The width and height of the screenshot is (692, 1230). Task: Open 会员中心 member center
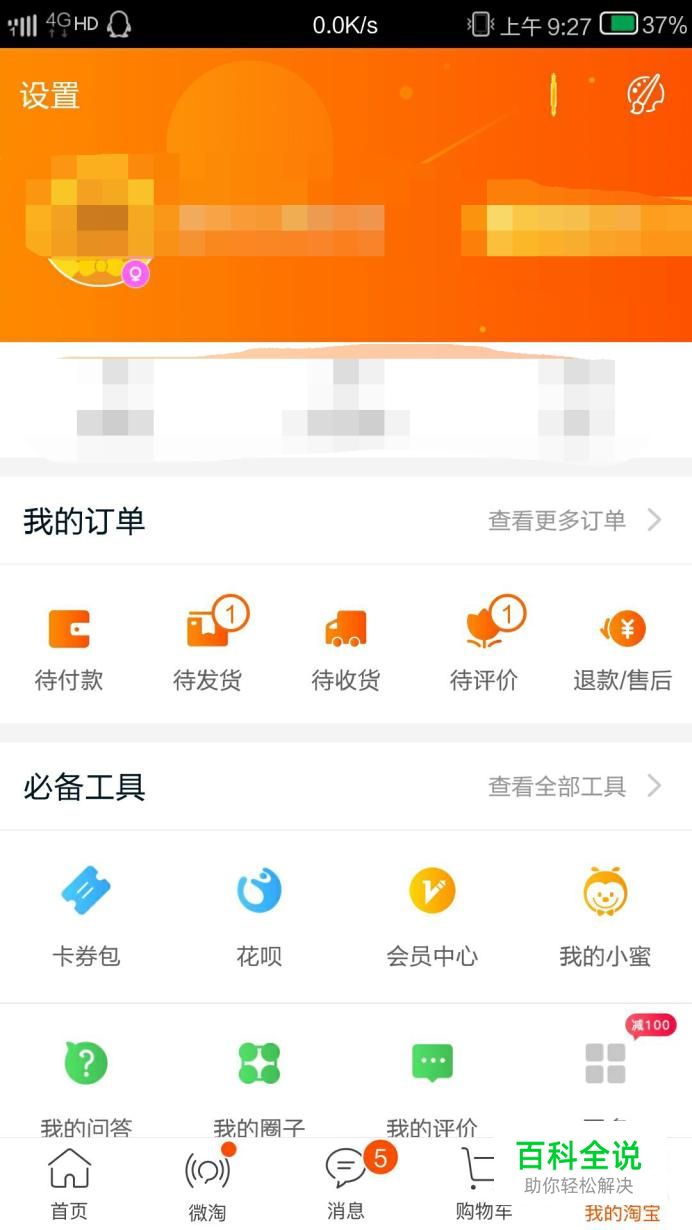click(x=432, y=912)
